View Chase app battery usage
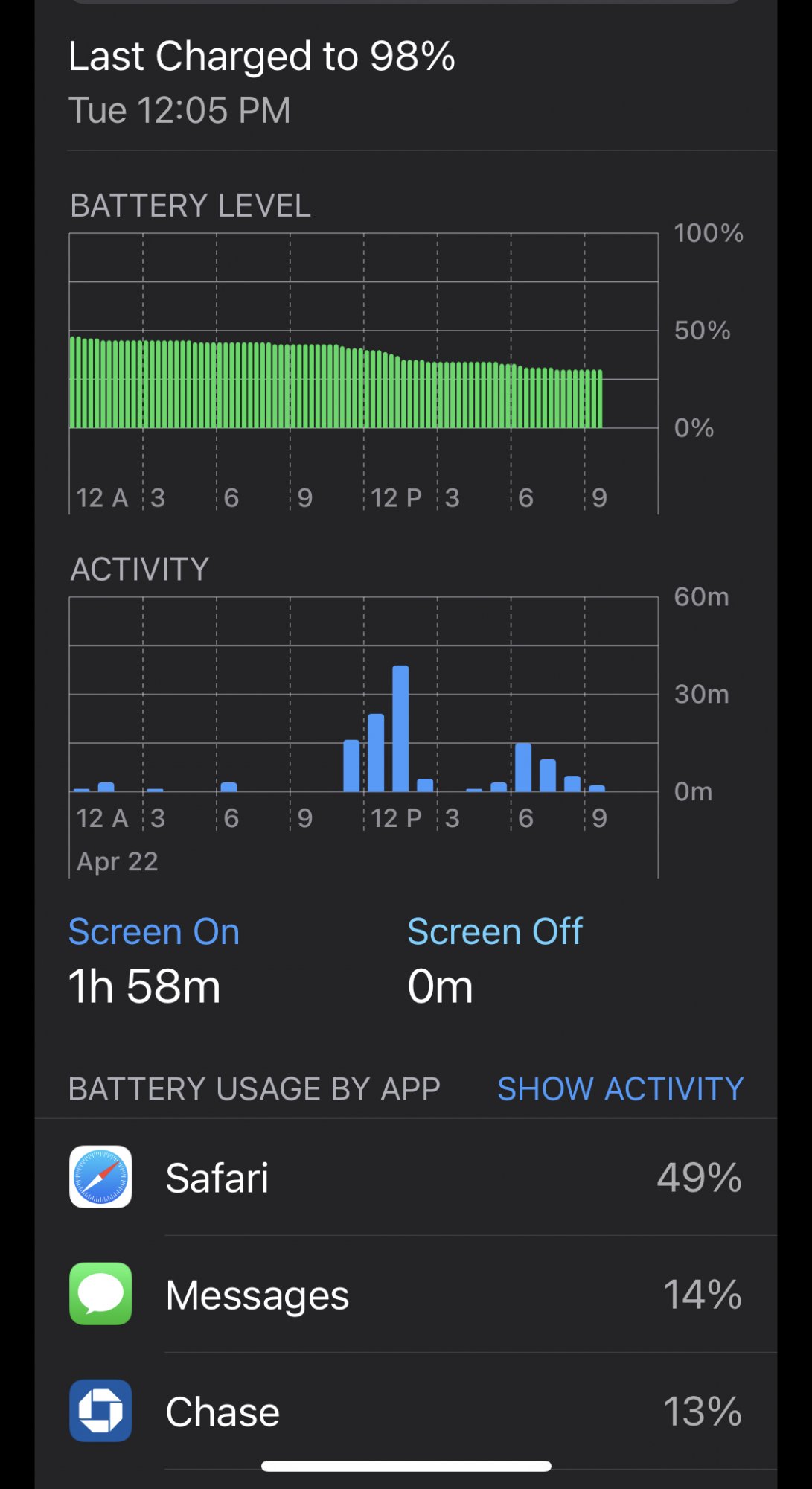 [406, 1412]
